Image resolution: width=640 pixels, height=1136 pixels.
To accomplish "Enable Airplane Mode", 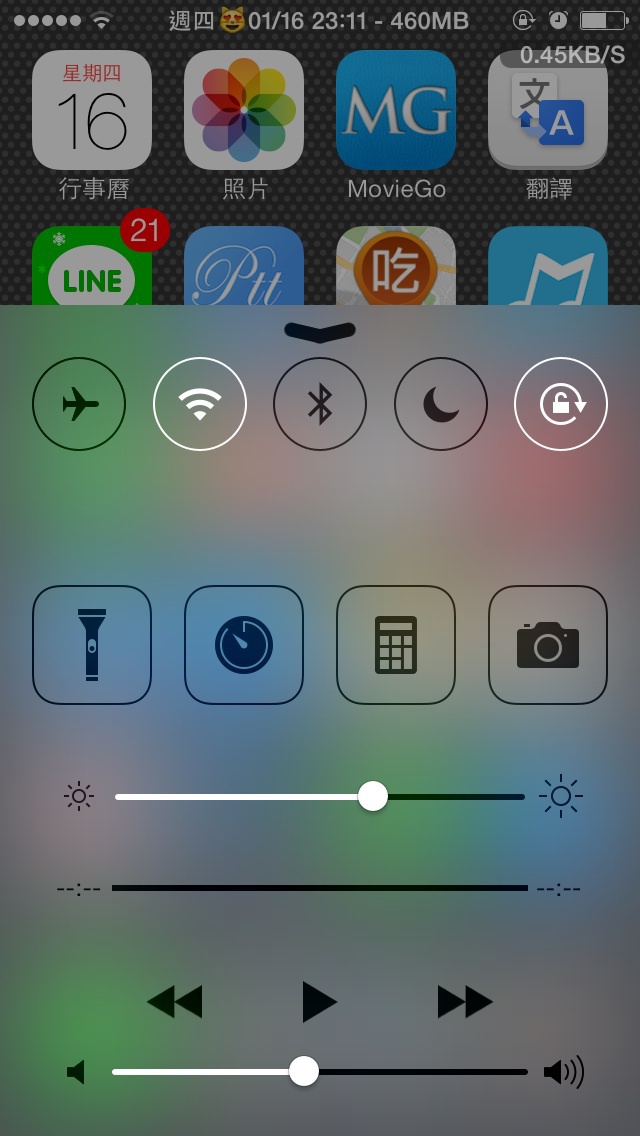I will 79,404.
